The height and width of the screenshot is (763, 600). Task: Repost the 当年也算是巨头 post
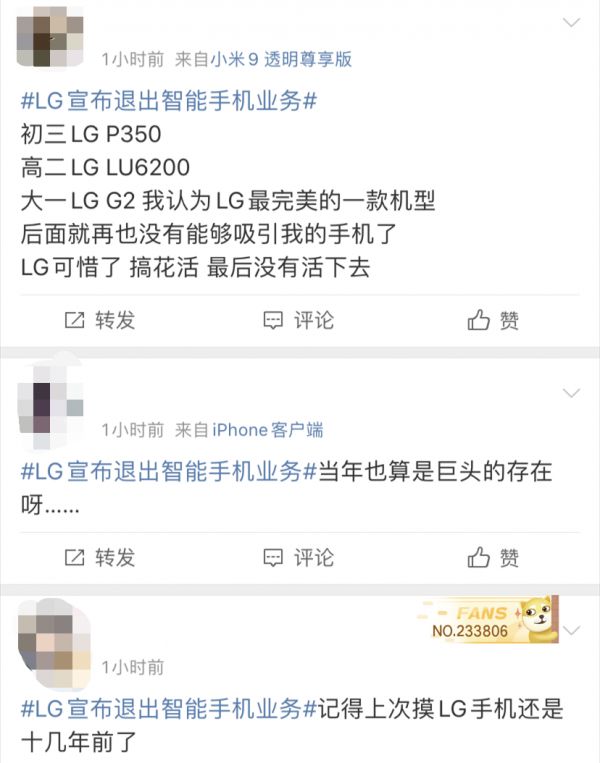[x=99, y=557]
